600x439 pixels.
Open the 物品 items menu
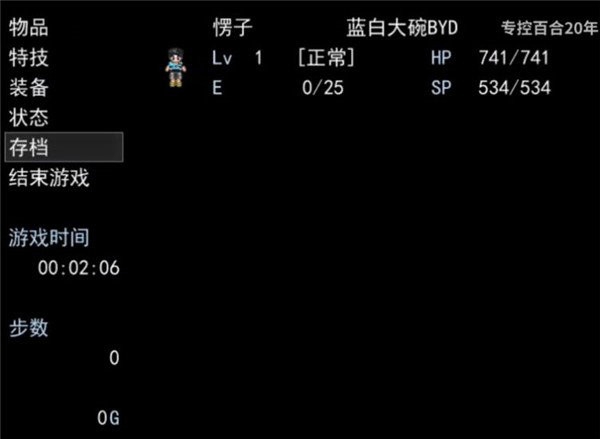point(29,27)
